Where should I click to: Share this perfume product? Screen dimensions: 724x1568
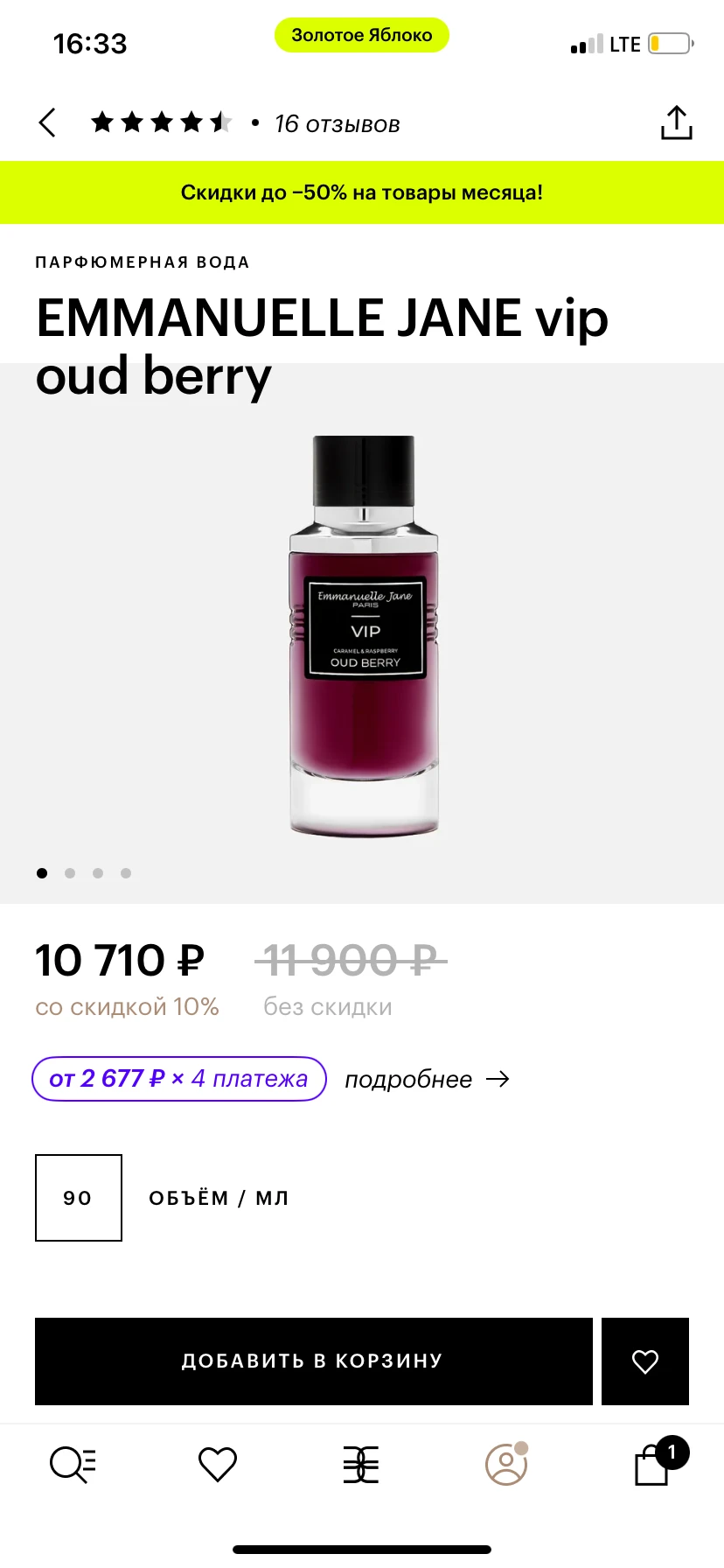pos(676,123)
